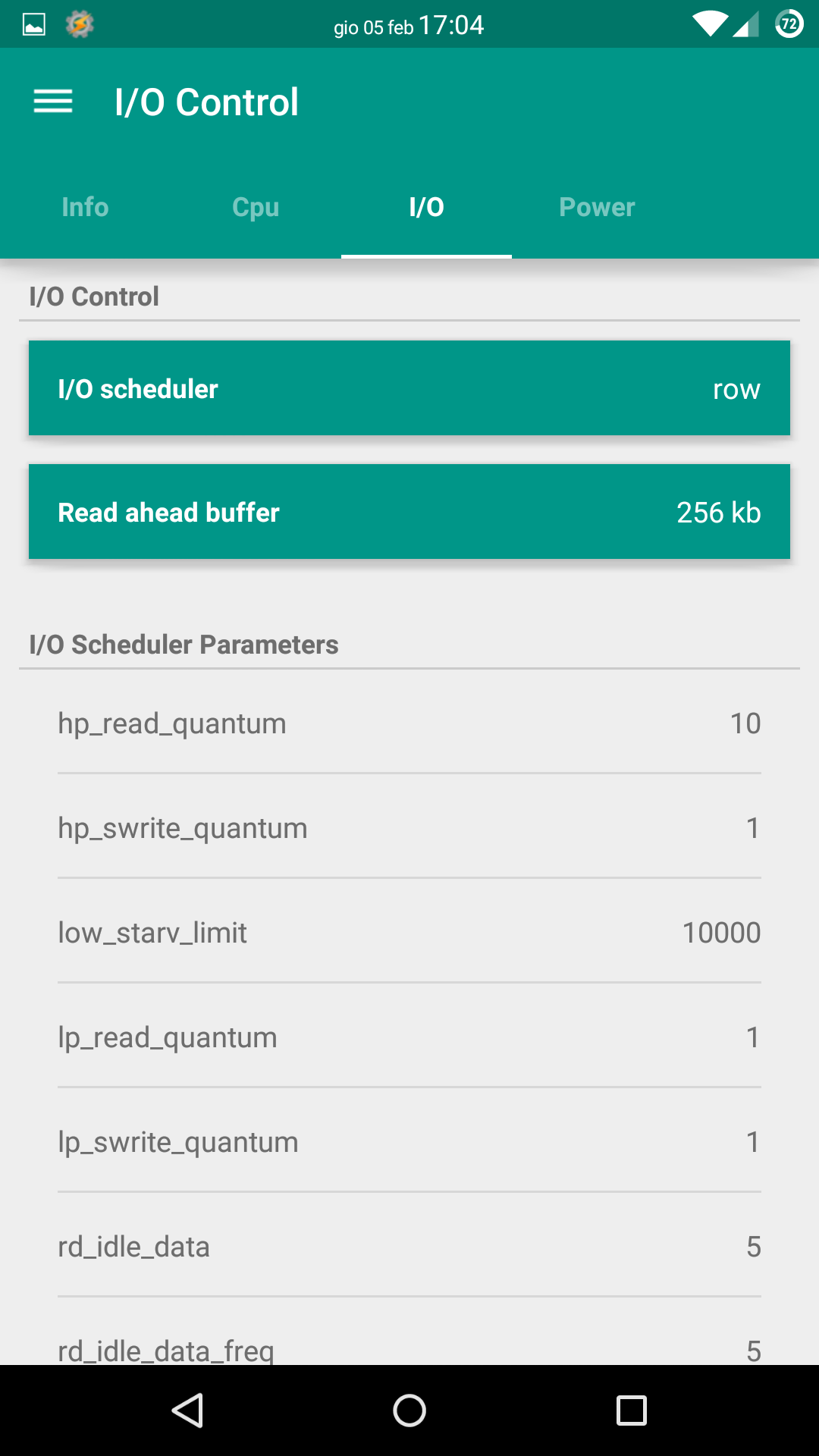Open the rd_idle_data parameter
Screen dimensions: 819x1456
(409, 1246)
